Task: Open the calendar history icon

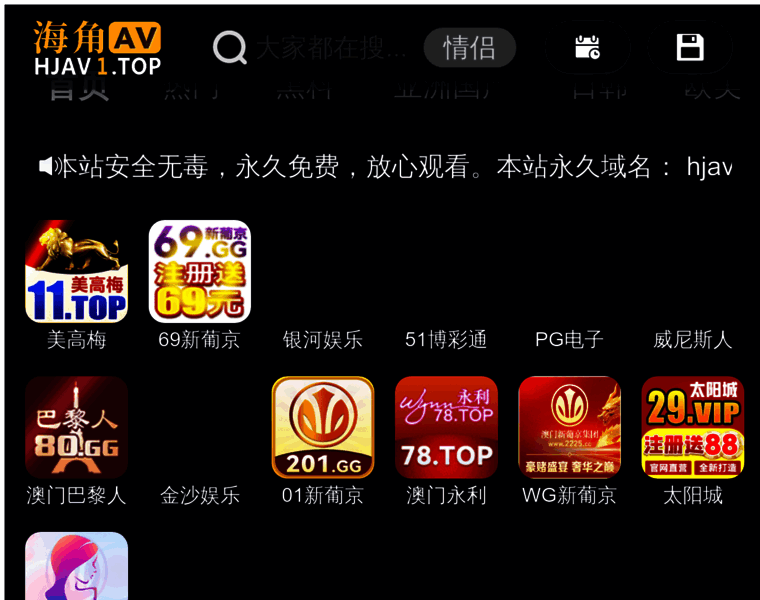Action: (x=587, y=47)
